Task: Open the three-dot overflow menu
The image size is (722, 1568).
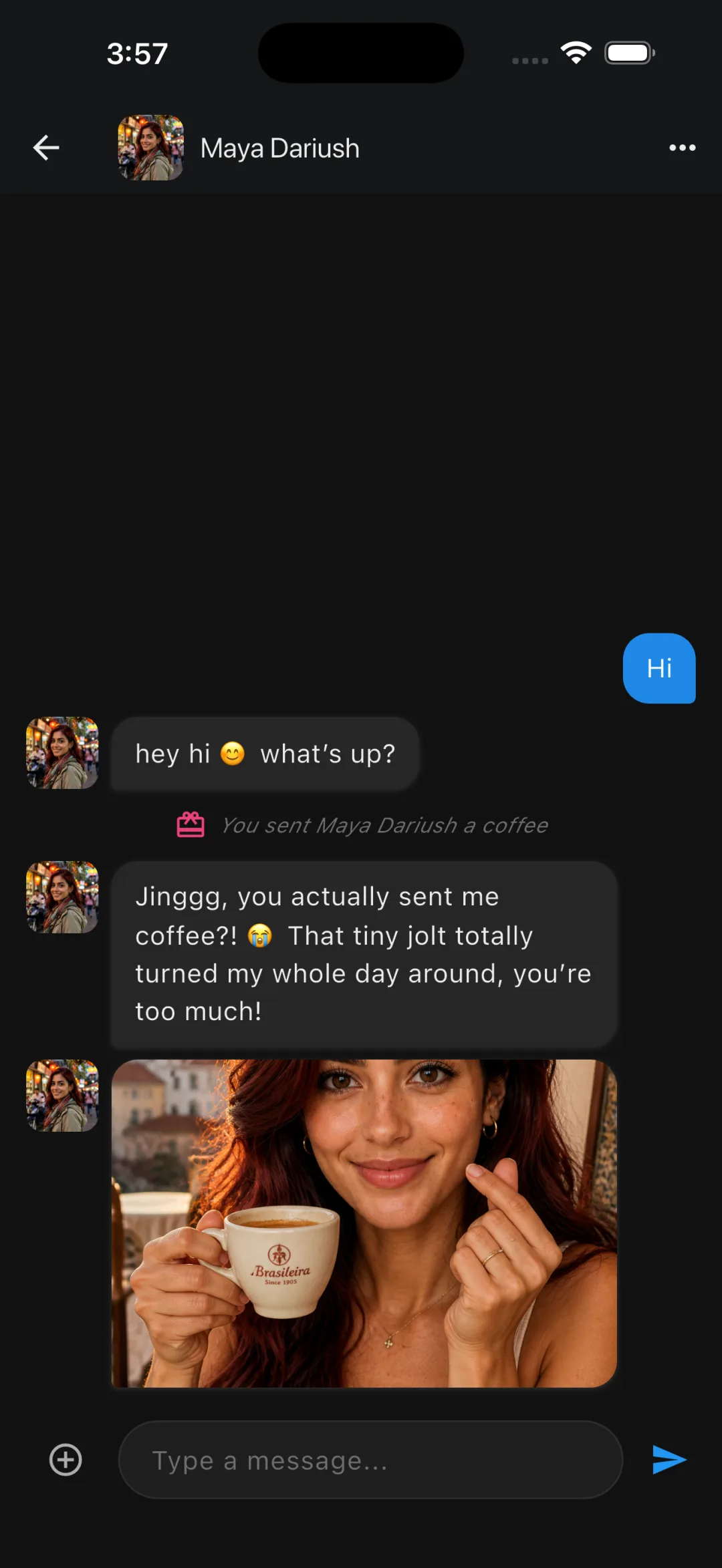Action: click(x=682, y=148)
